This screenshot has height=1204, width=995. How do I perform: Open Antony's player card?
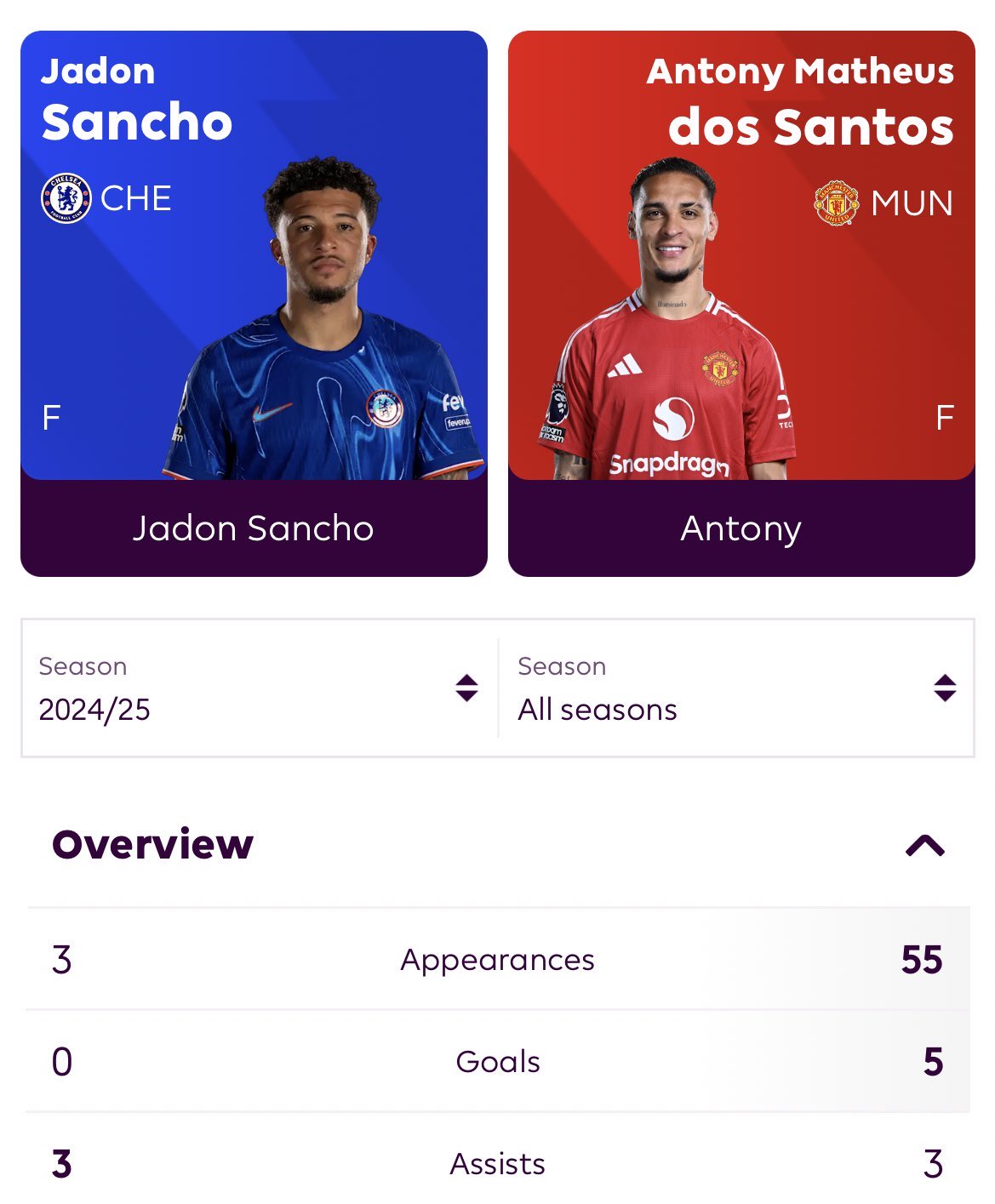741,303
